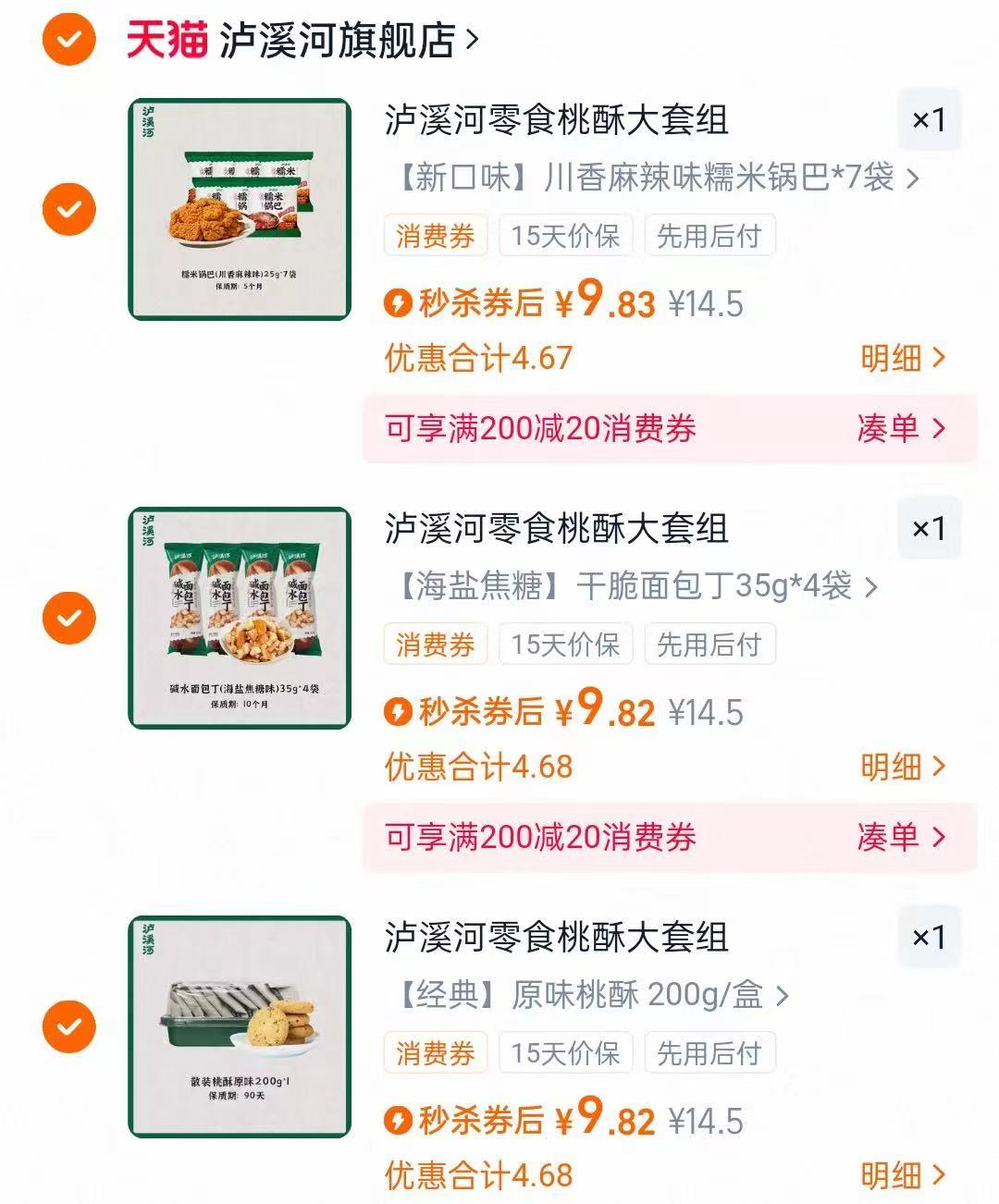The image size is (999, 1204).
Task: Click the Tmall 天猫 logo icon
Action: (x=163, y=39)
